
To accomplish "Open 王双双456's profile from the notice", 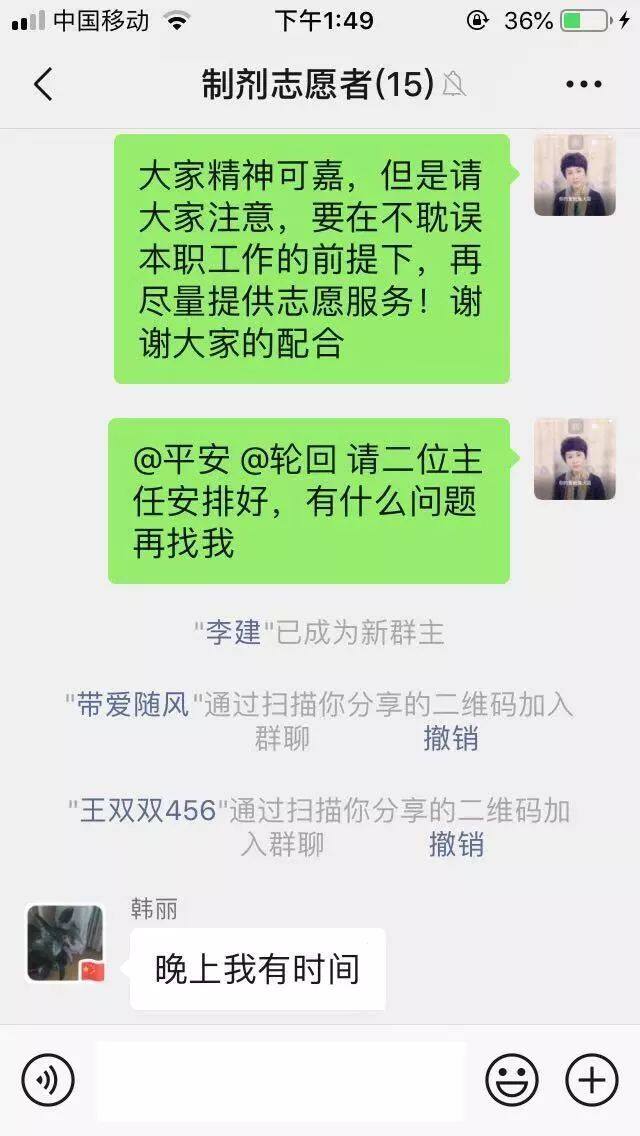I will [x=148, y=809].
